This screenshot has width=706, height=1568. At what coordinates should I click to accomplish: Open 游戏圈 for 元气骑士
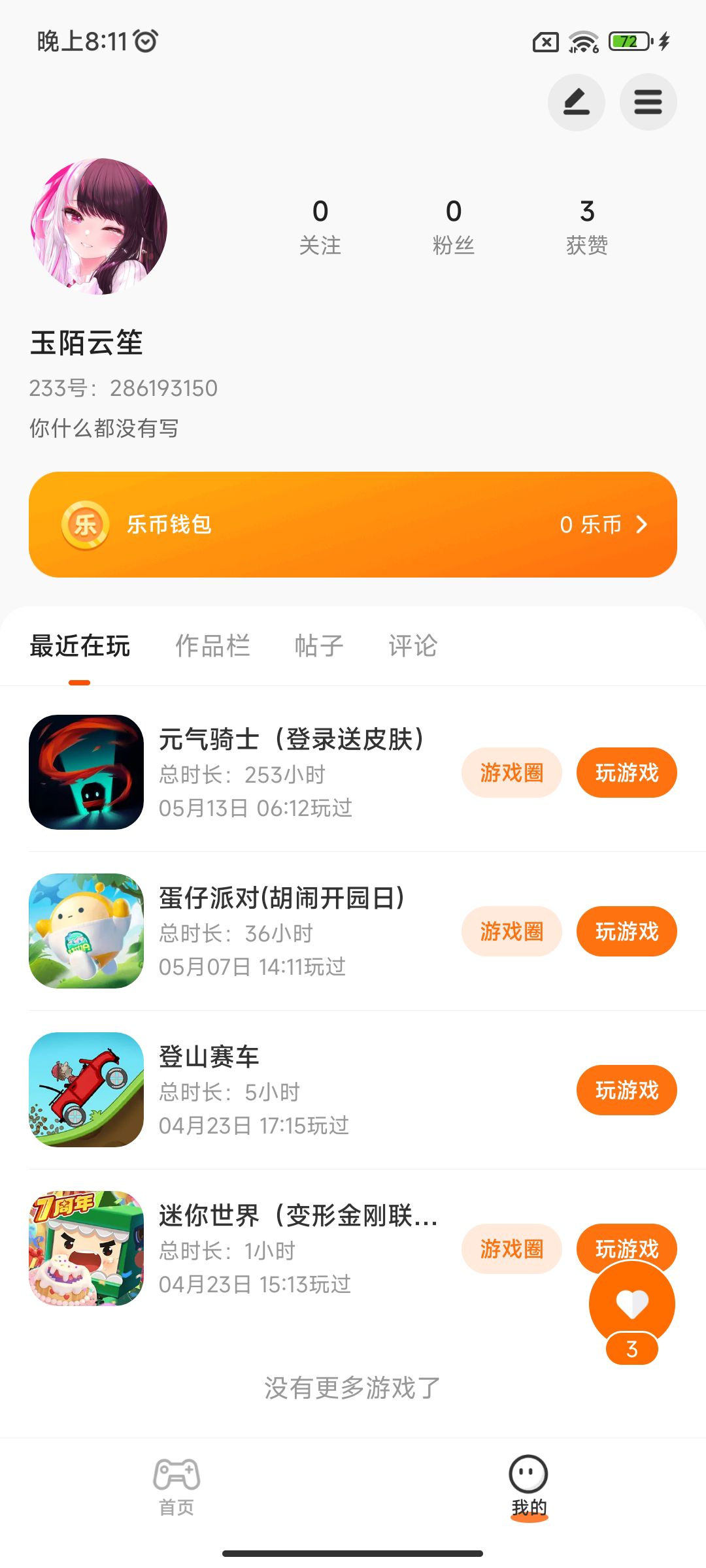click(x=511, y=773)
